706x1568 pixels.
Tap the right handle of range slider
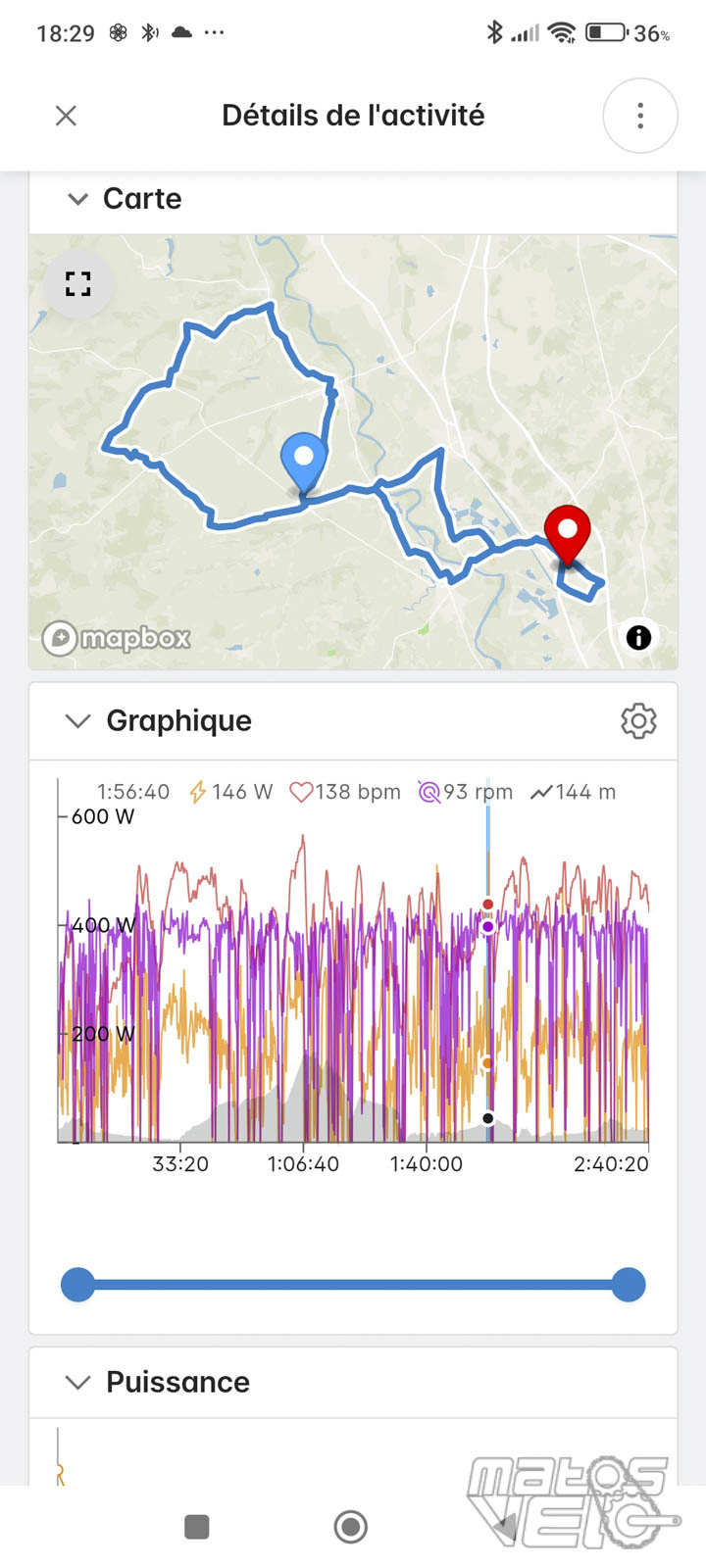[x=629, y=1284]
